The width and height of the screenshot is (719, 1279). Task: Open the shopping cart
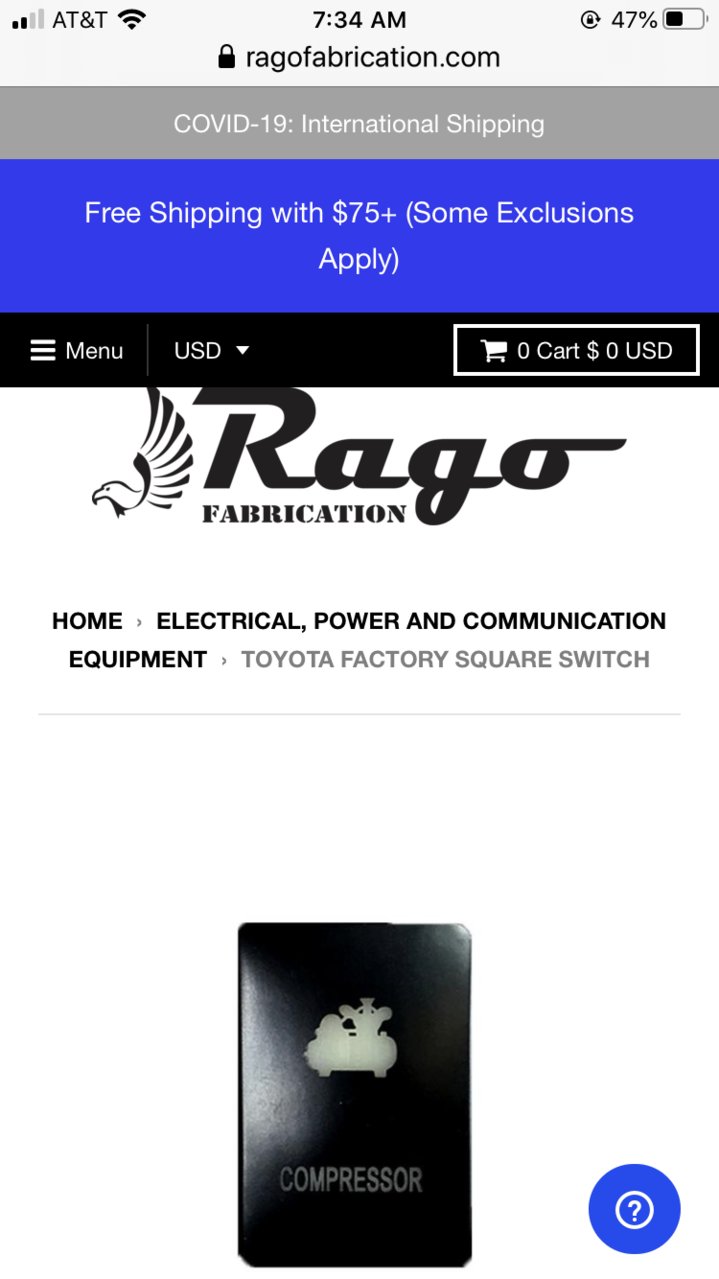tap(576, 351)
